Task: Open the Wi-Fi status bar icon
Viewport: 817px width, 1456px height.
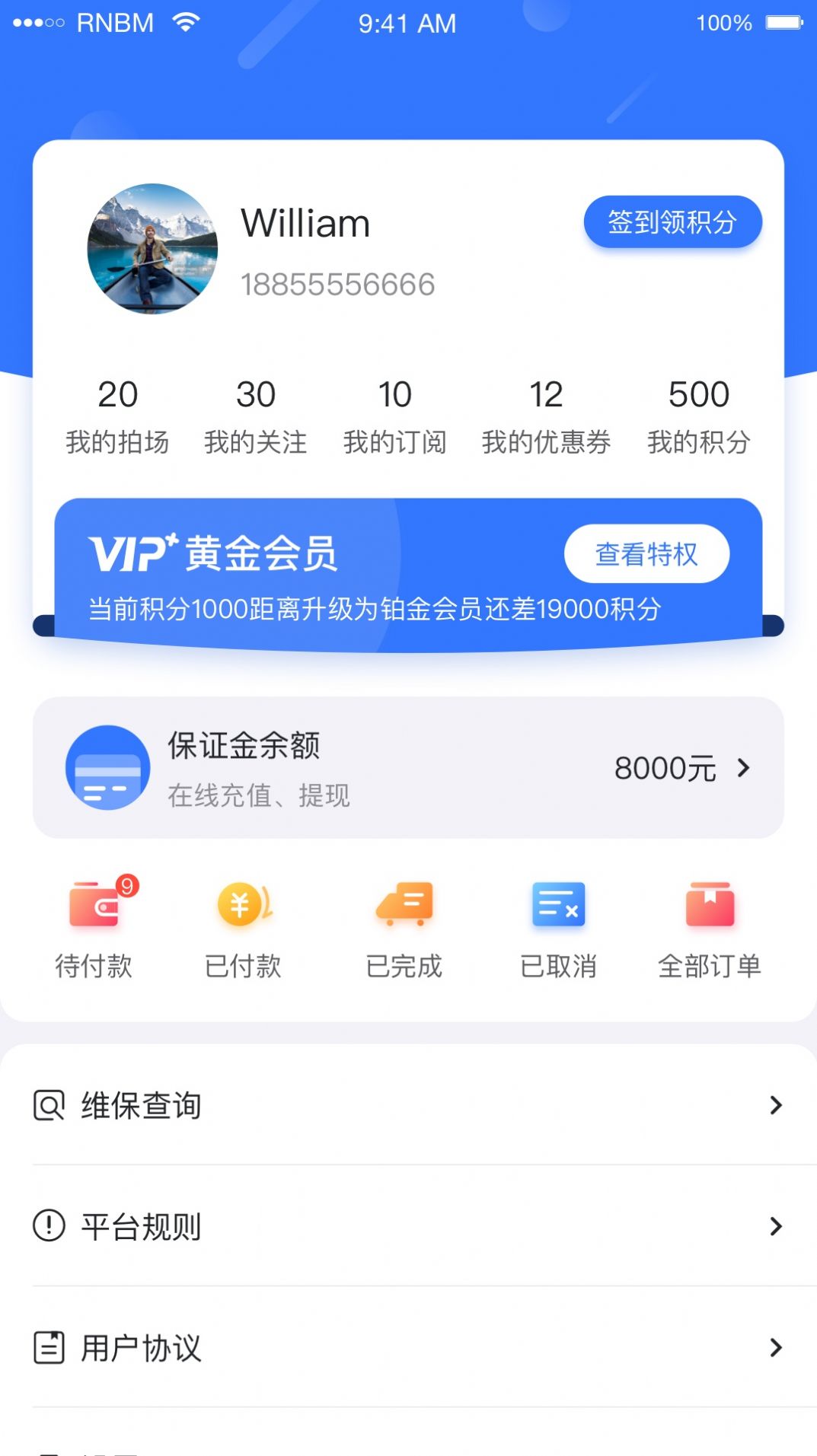Action: pyautogui.click(x=185, y=21)
